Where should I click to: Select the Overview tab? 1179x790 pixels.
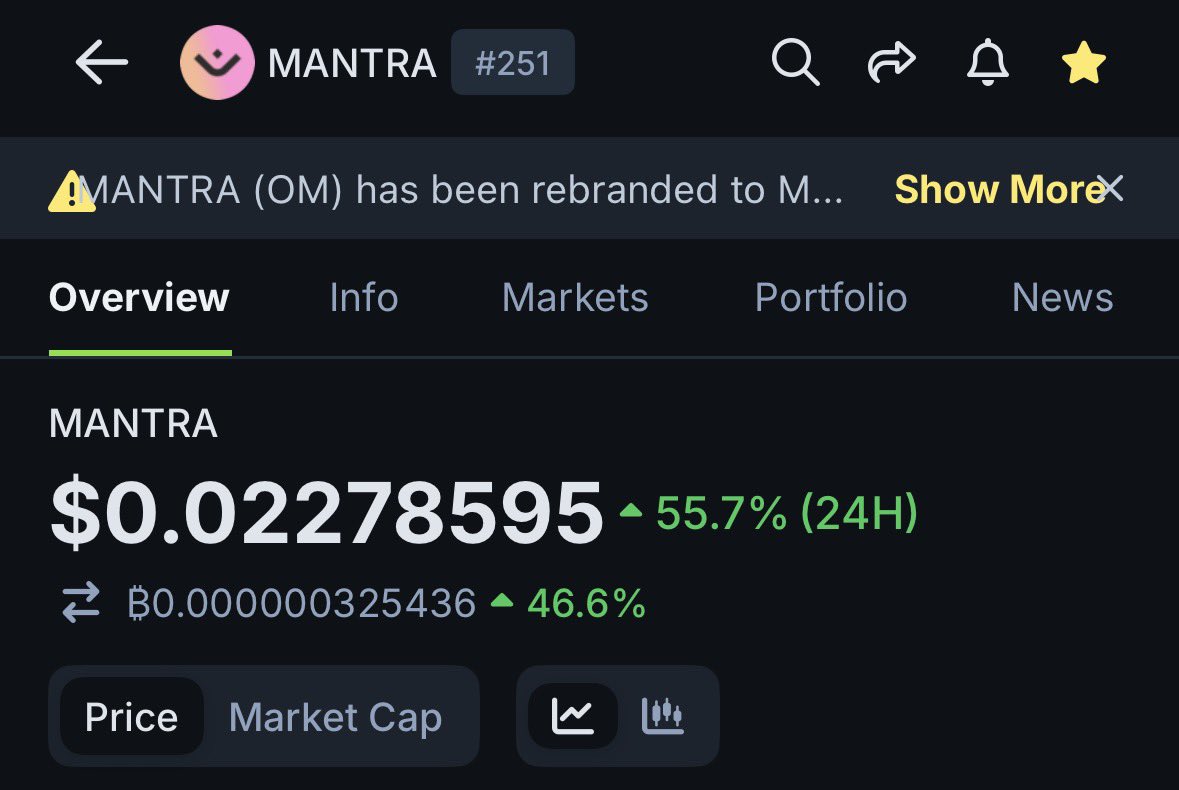click(140, 298)
